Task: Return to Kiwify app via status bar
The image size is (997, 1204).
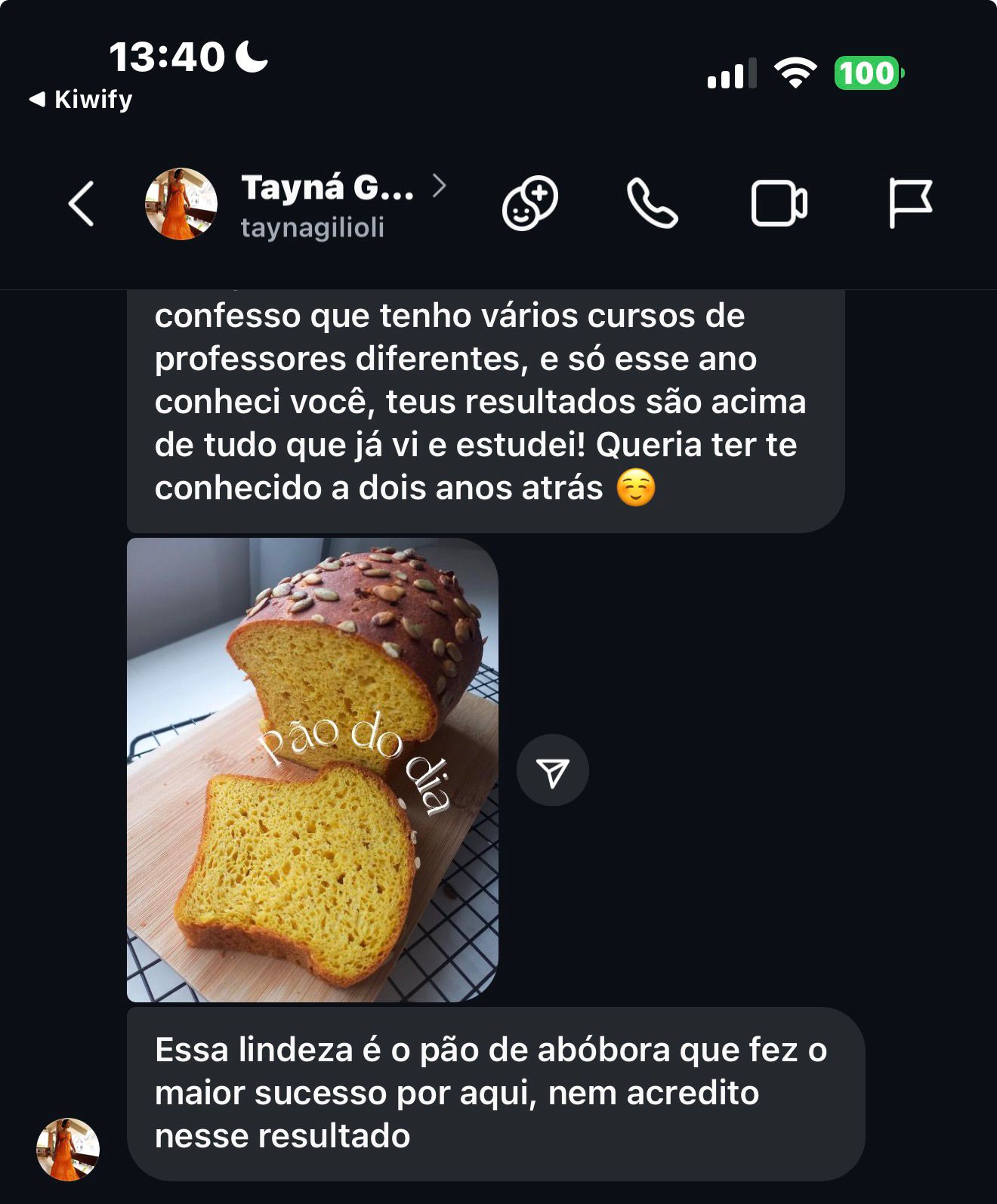Action: (82, 100)
